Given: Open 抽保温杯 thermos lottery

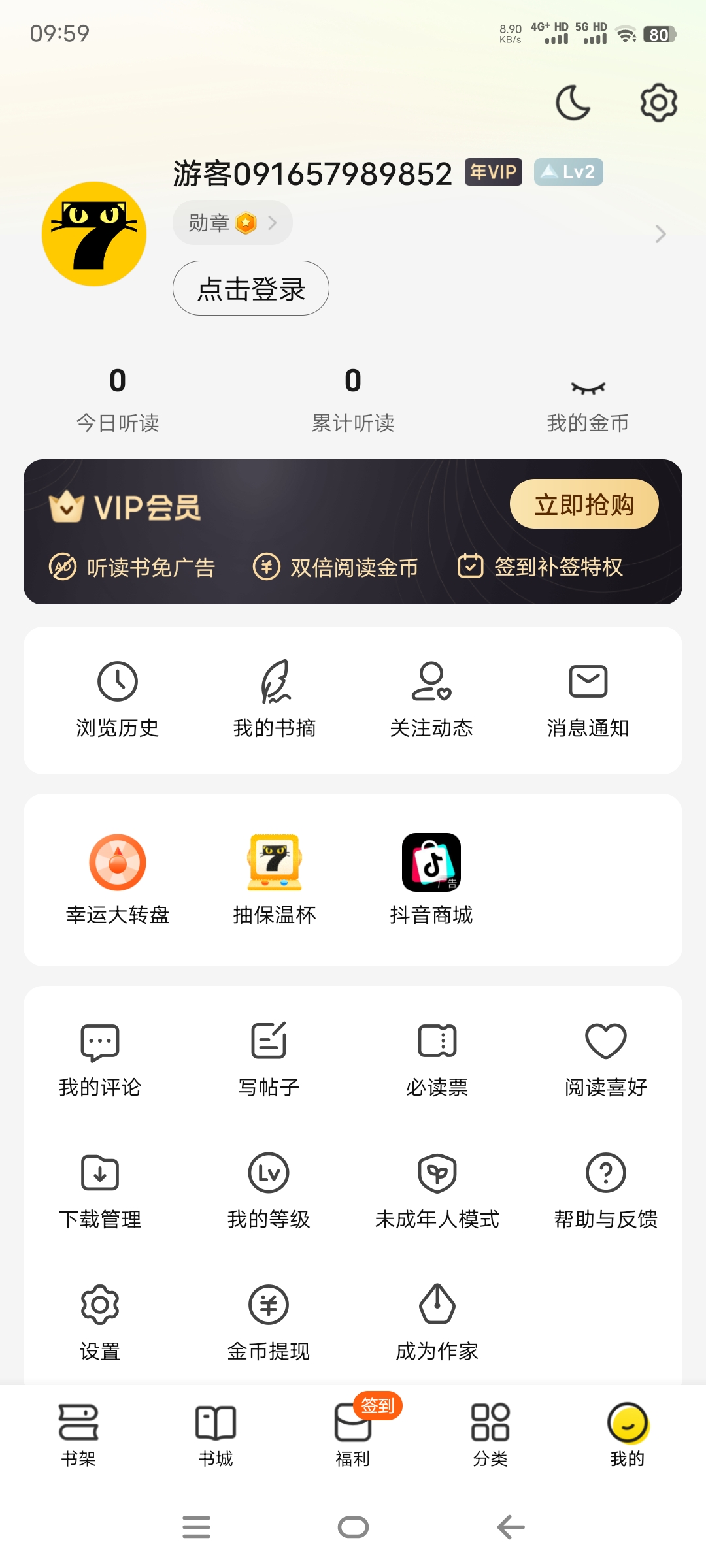Looking at the screenshot, I should click(274, 879).
